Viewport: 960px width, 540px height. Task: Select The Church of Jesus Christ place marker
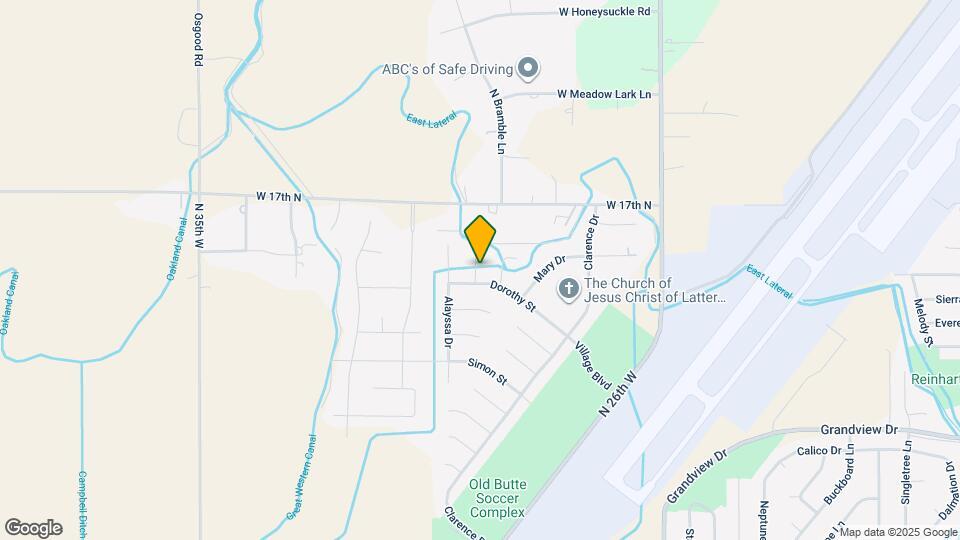569,289
